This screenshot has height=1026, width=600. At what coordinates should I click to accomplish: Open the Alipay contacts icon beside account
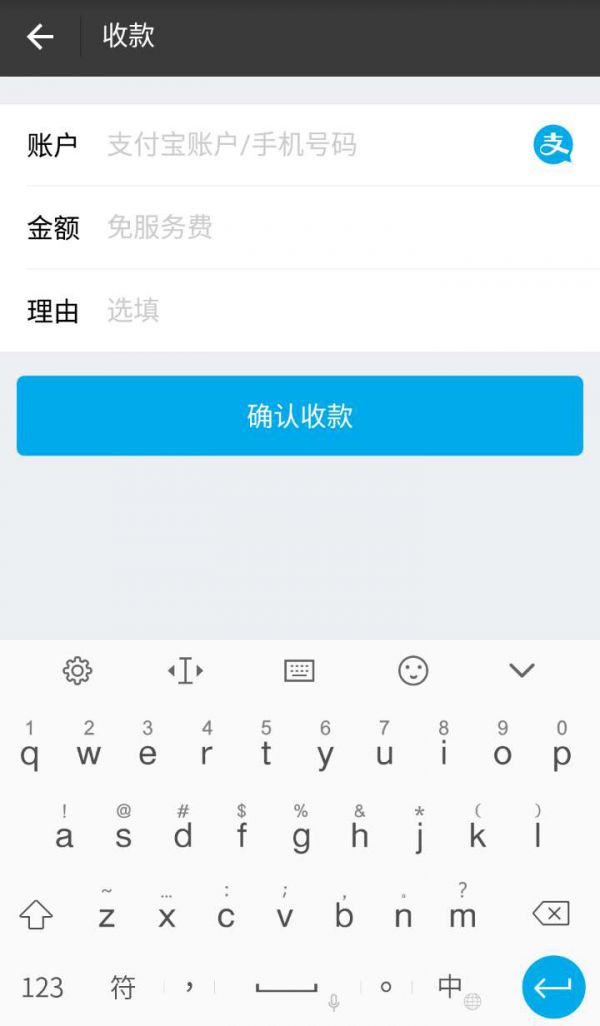[553, 145]
